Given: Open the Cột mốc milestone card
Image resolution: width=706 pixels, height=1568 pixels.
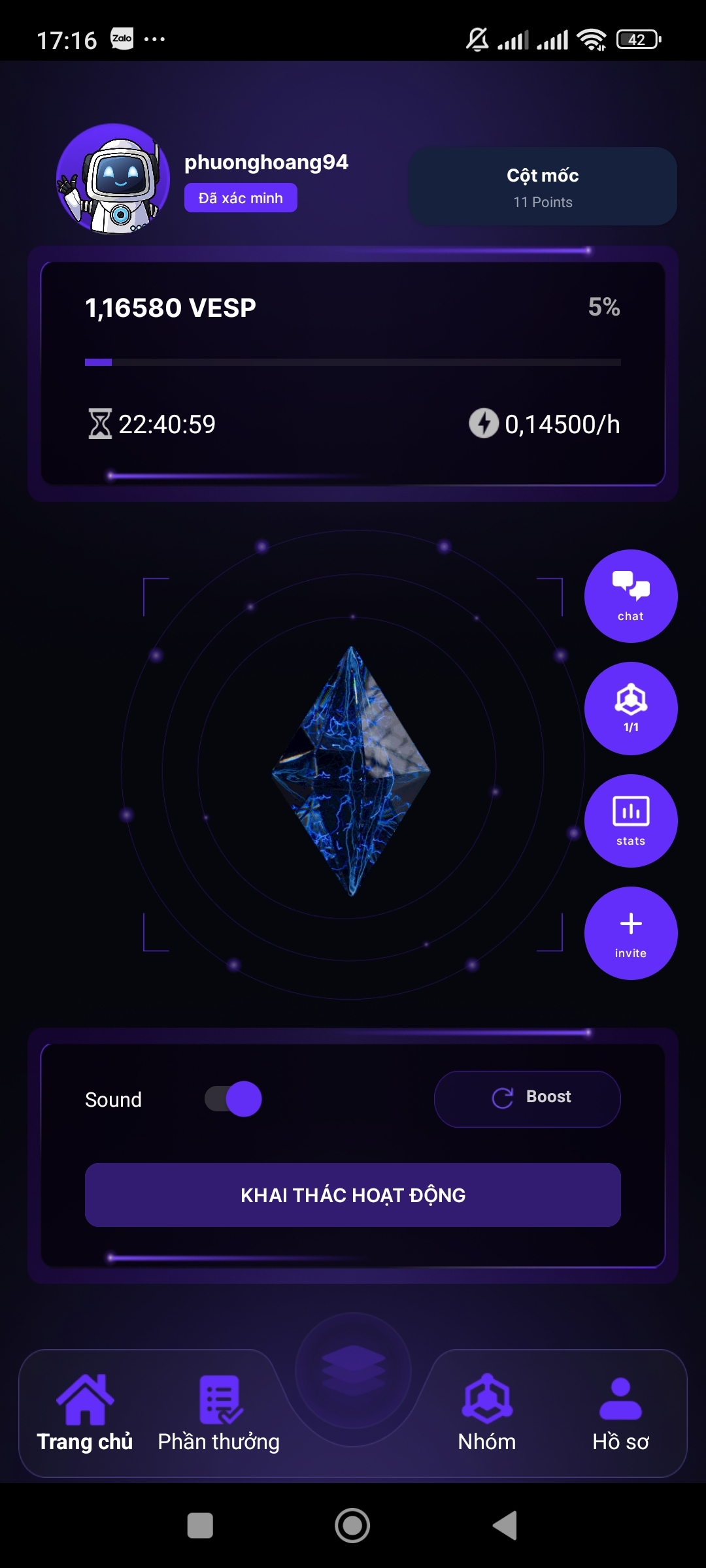Looking at the screenshot, I should (x=543, y=187).
